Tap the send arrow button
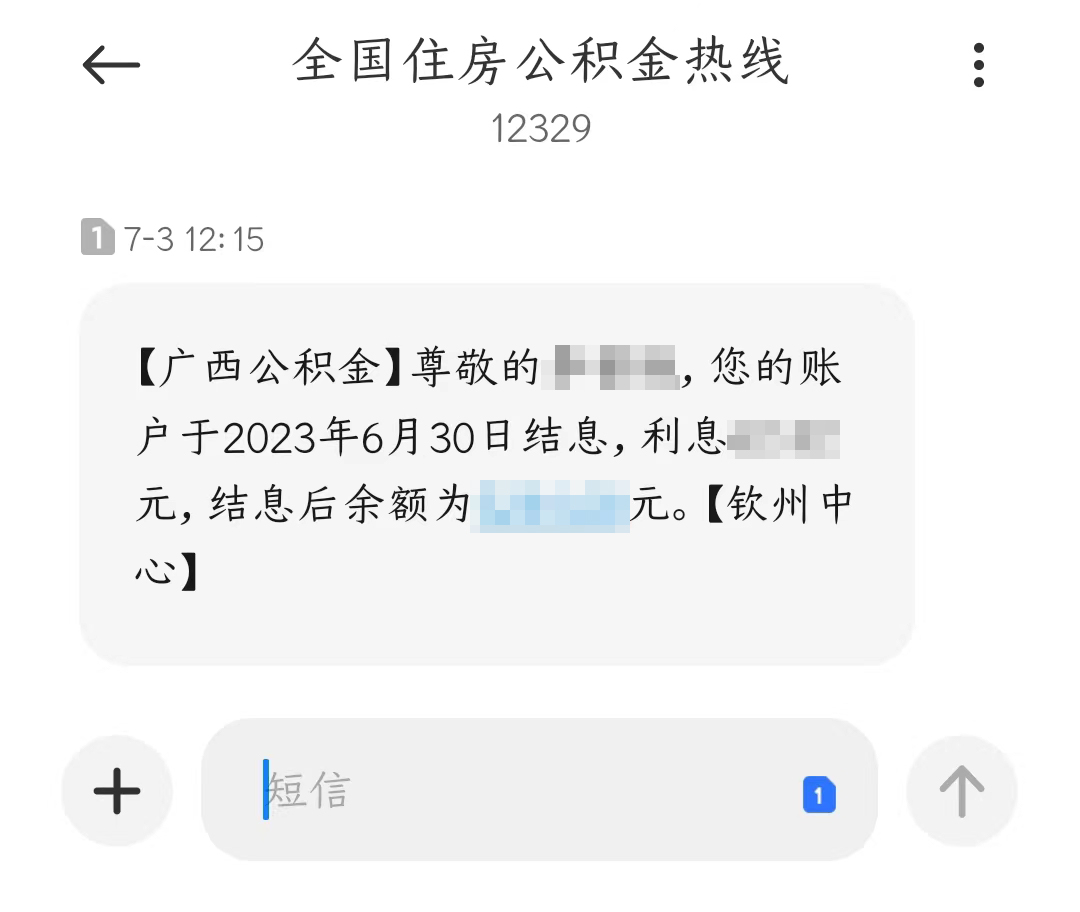Image resolution: width=1080 pixels, height=912 pixels. click(961, 791)
